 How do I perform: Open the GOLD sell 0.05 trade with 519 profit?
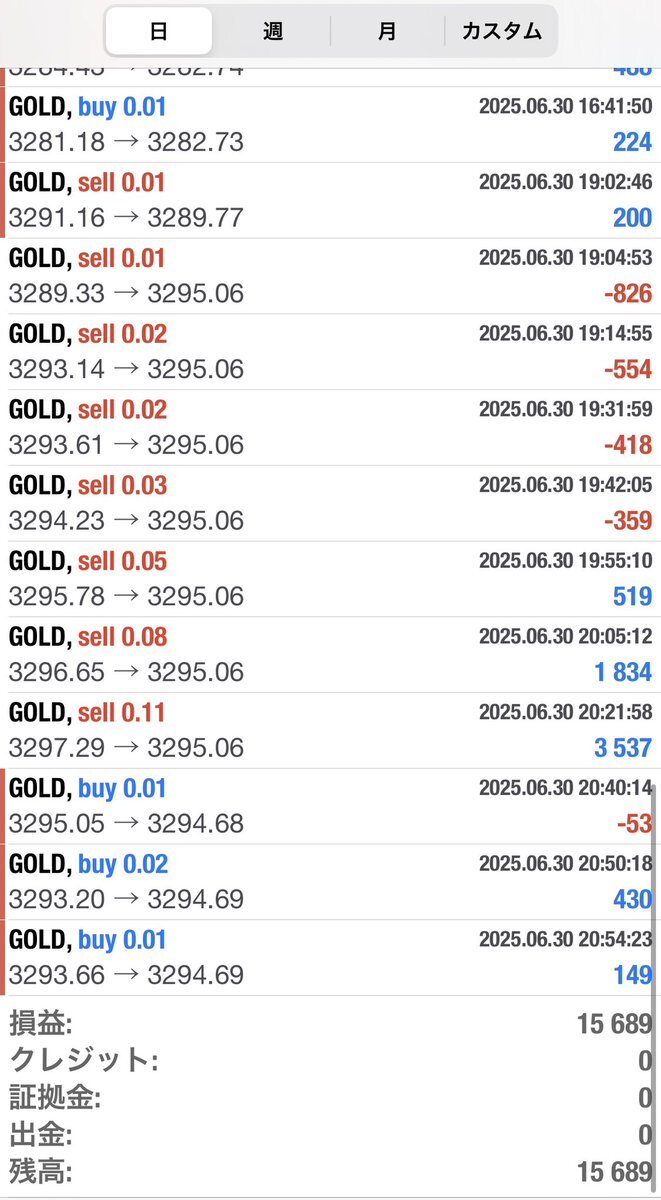(x=330, y=580)
